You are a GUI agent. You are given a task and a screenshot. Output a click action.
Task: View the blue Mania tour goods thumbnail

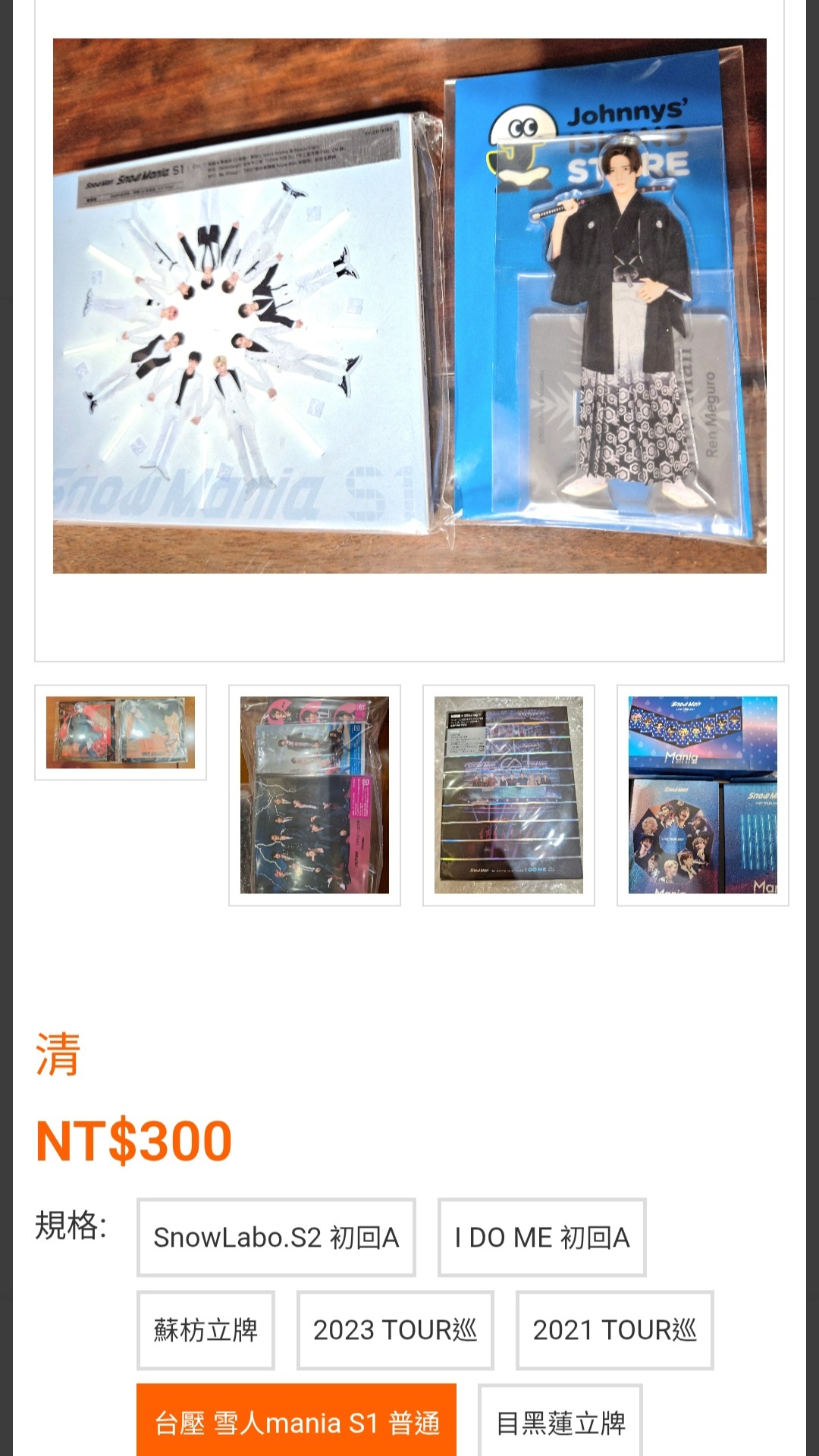tap(703, 795)
